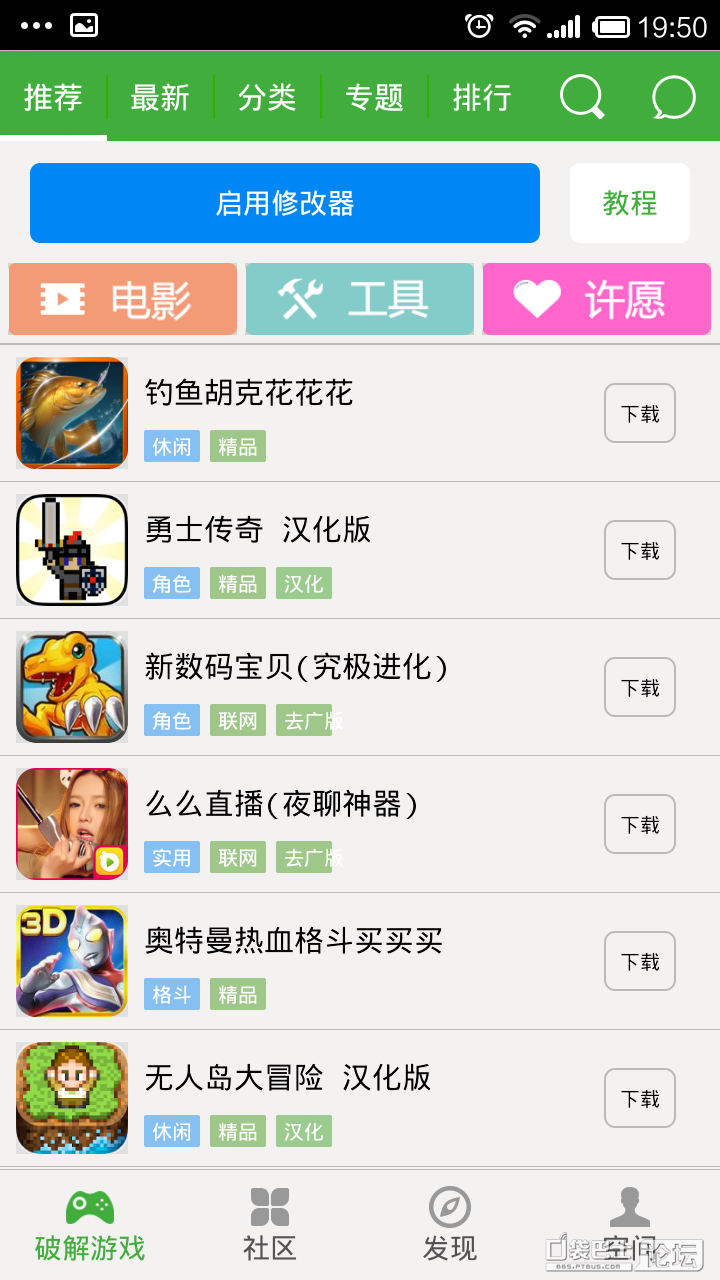720x1280 pixels.
Task: Open the 电影 category banner
Action: [x=123, y=299]
